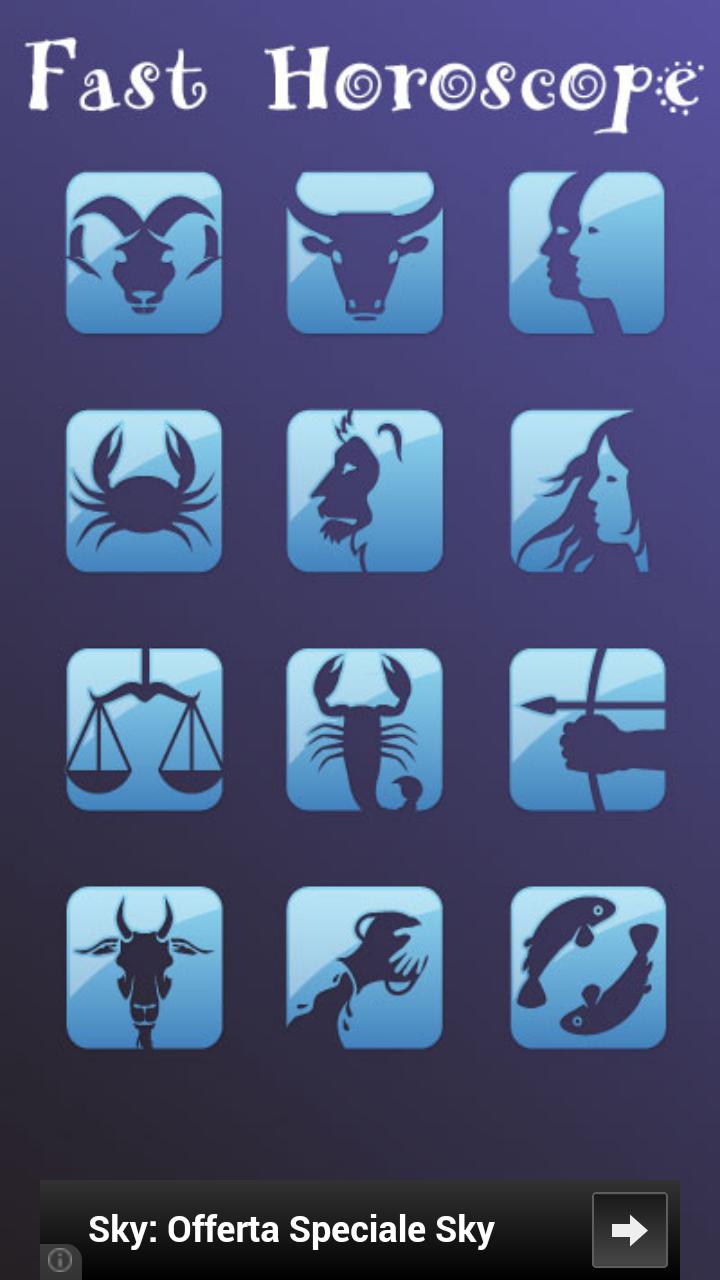View the Pisces two fish horoscope

click(587, 966)
